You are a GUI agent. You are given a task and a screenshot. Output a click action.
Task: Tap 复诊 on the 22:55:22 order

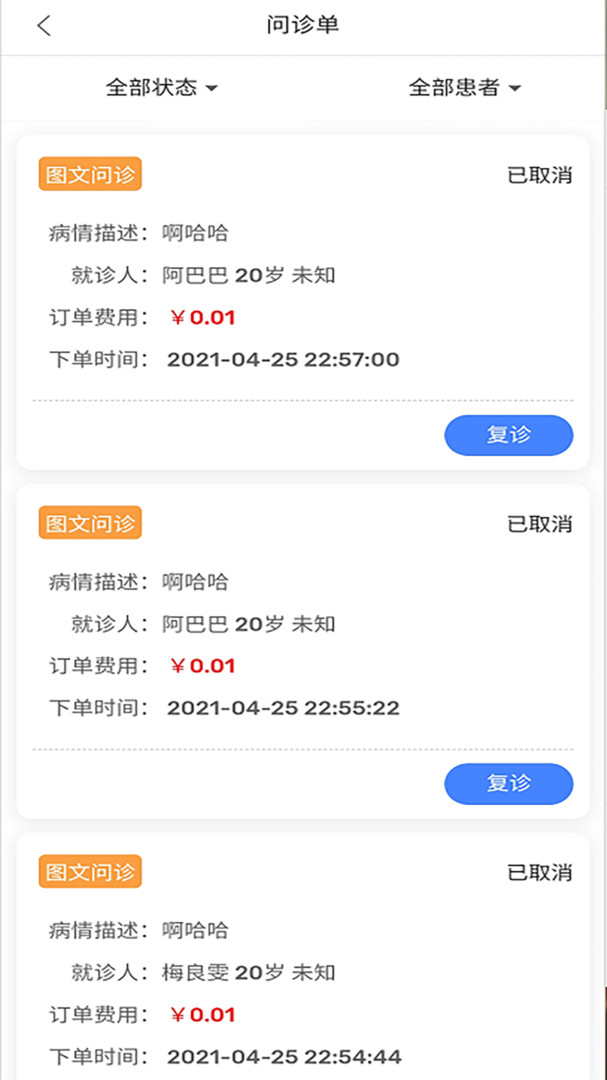pos(508,784)
